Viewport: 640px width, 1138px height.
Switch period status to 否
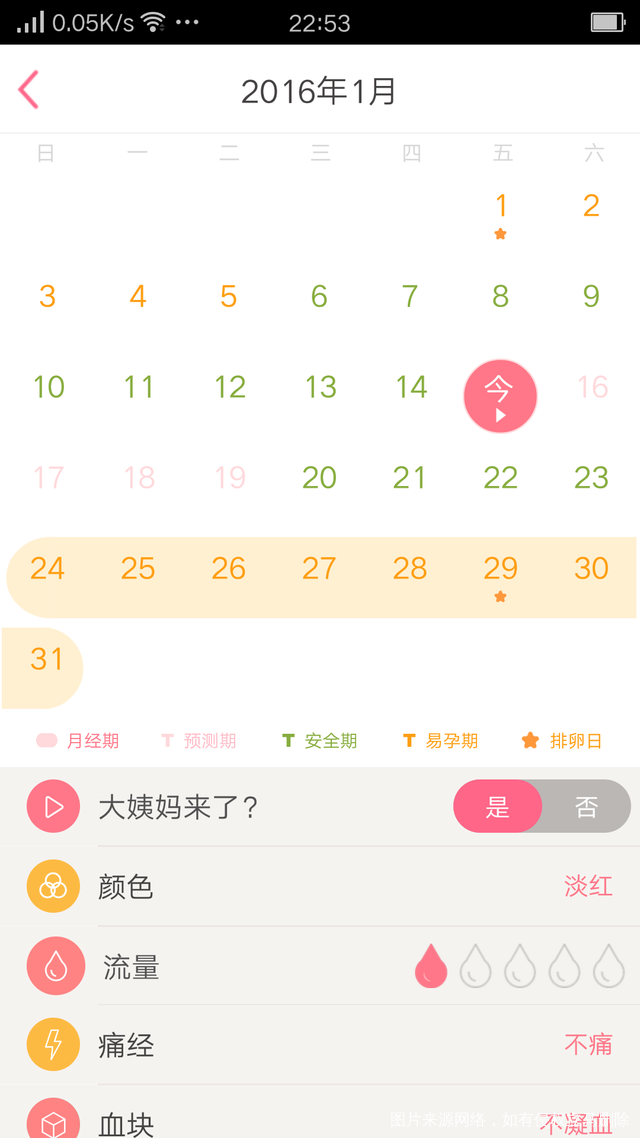[x=587, y=807]
